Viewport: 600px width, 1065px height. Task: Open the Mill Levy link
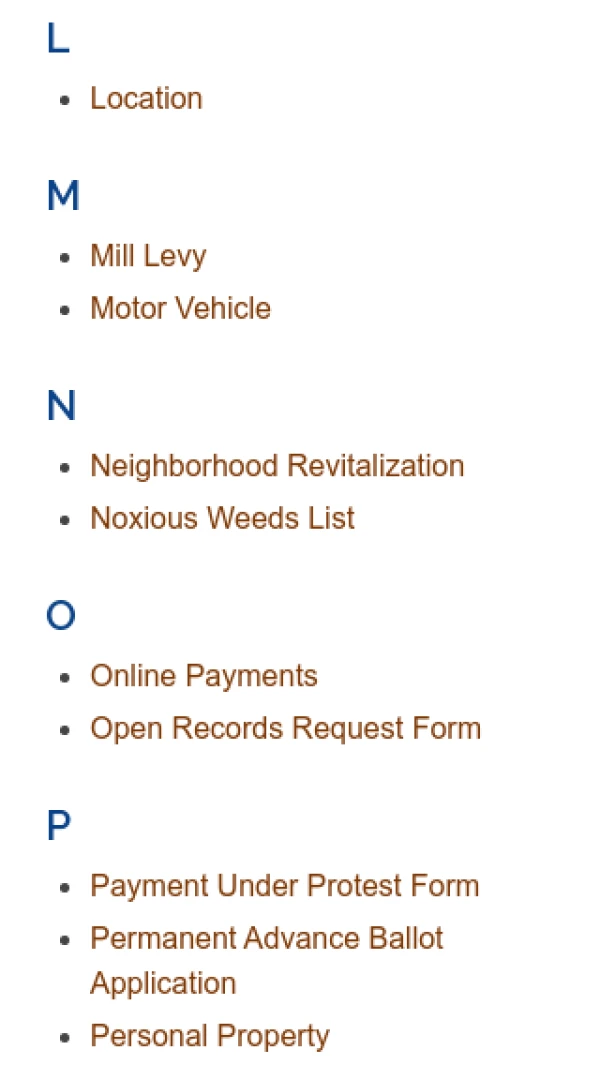[148, 255]
